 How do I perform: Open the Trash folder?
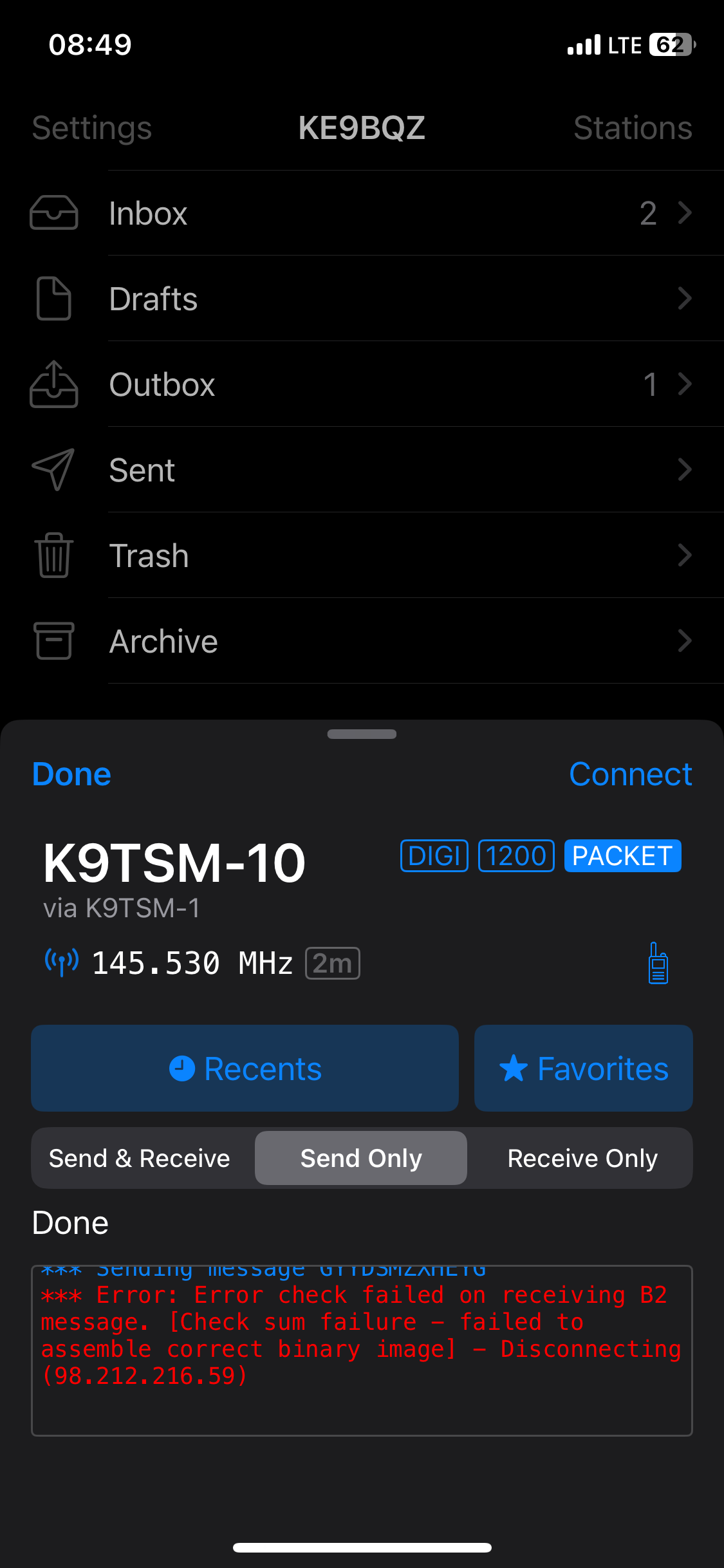coord(362,555)
